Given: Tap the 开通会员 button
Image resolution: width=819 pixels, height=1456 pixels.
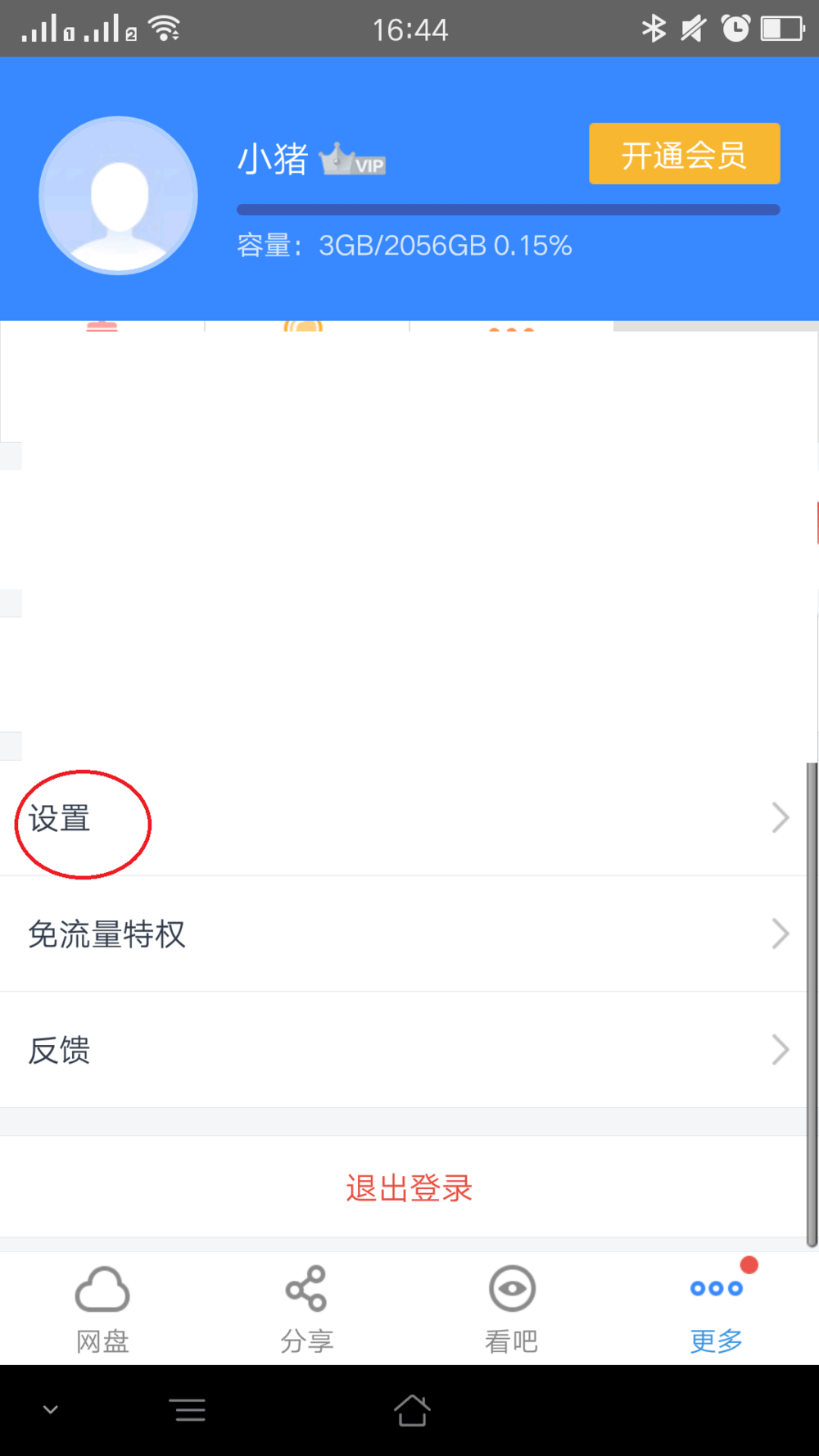Looking at the screenshot, I should [x=684, y=154].
